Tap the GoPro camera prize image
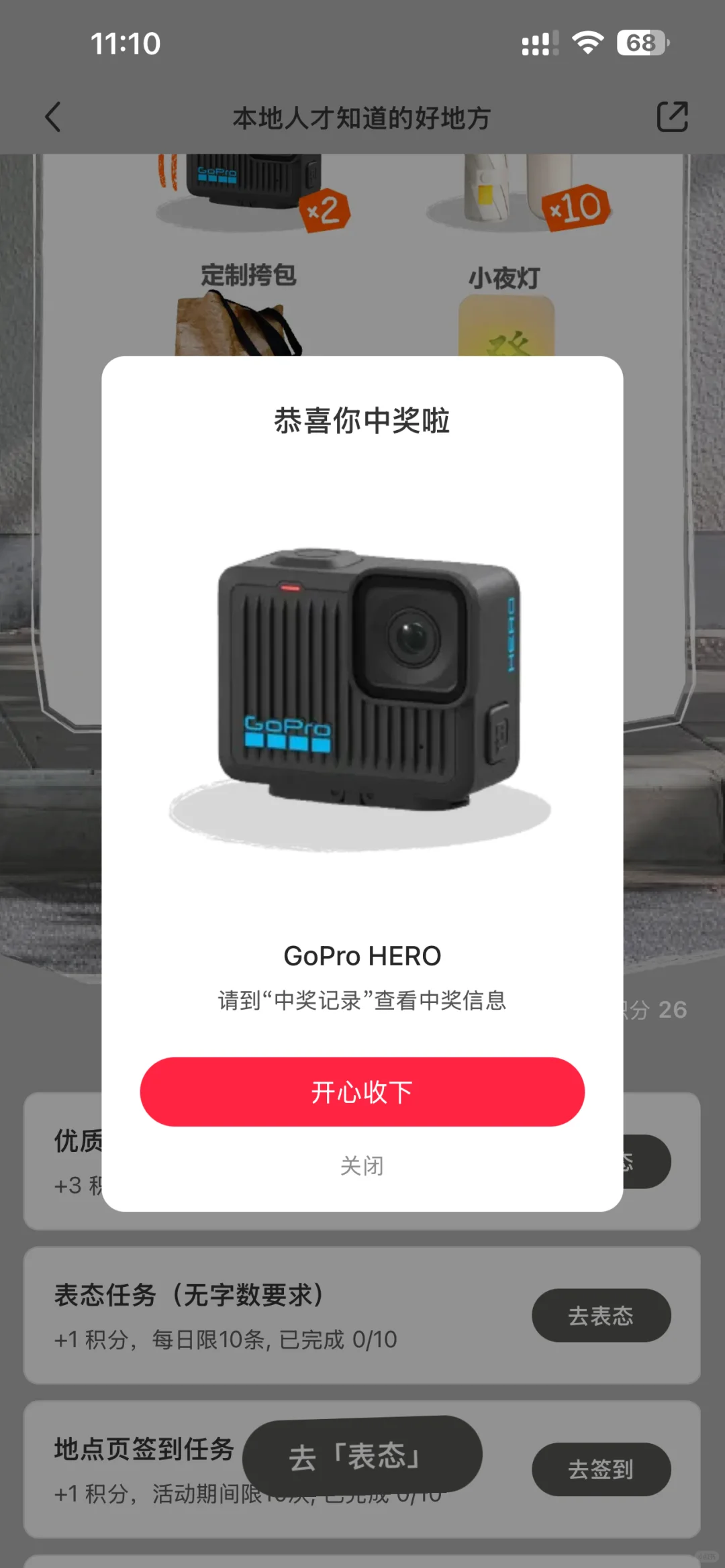 pyautogui.click(x=362, y=678)
